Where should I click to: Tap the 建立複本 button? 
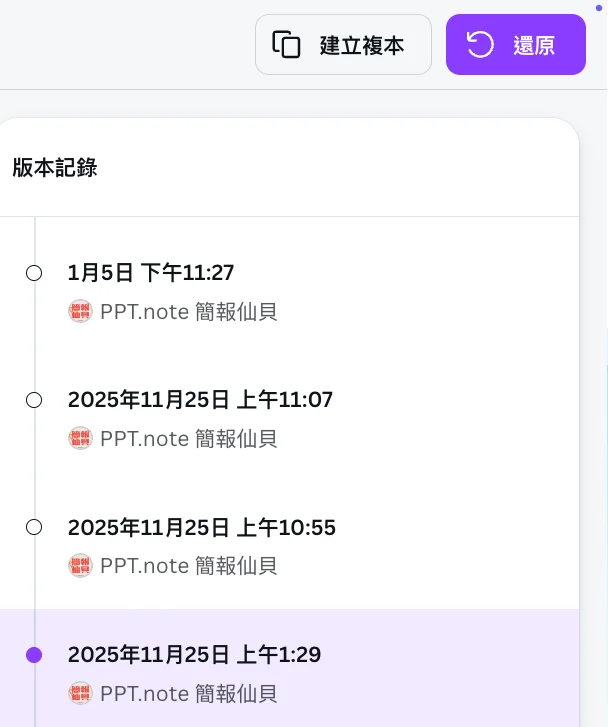click(343, 45)
